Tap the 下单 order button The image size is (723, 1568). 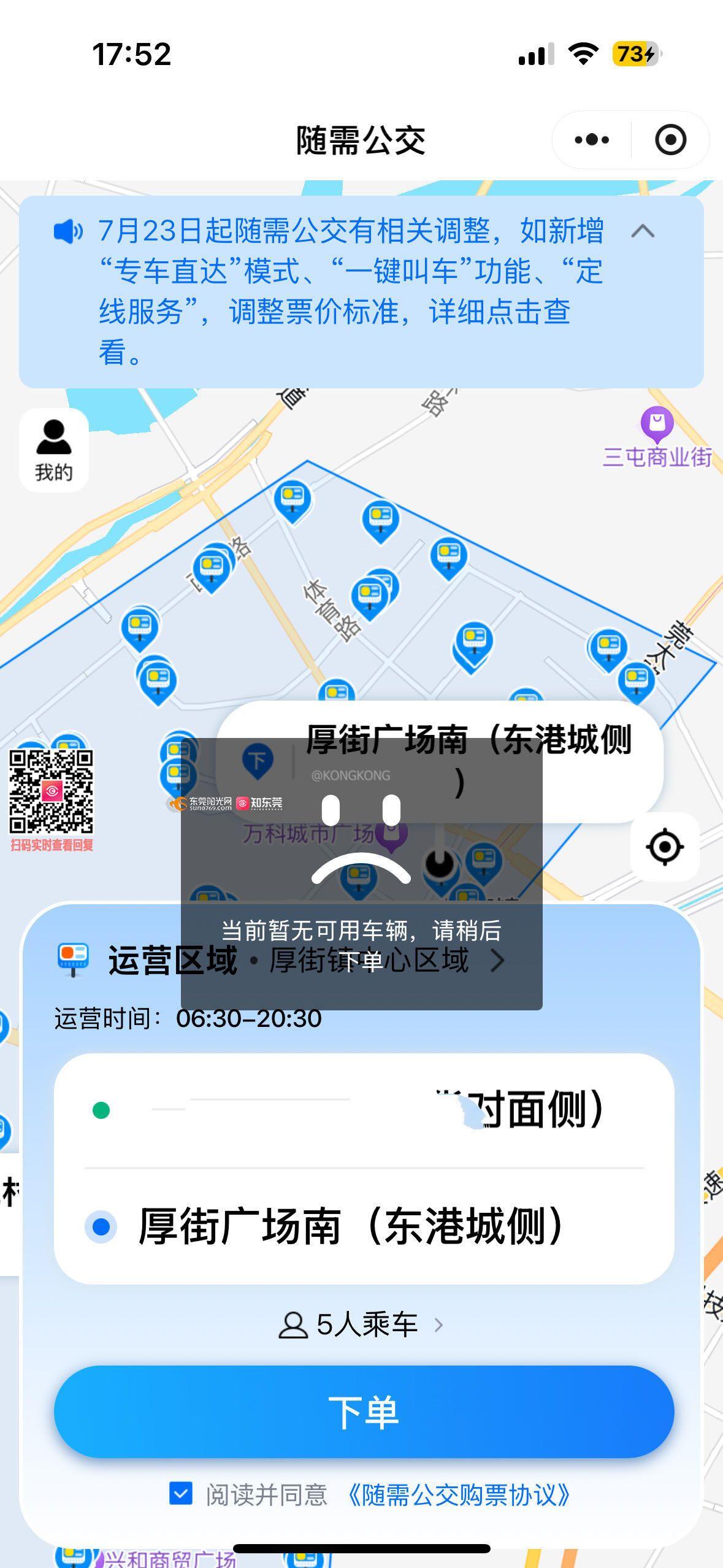tap(364, 1412)
